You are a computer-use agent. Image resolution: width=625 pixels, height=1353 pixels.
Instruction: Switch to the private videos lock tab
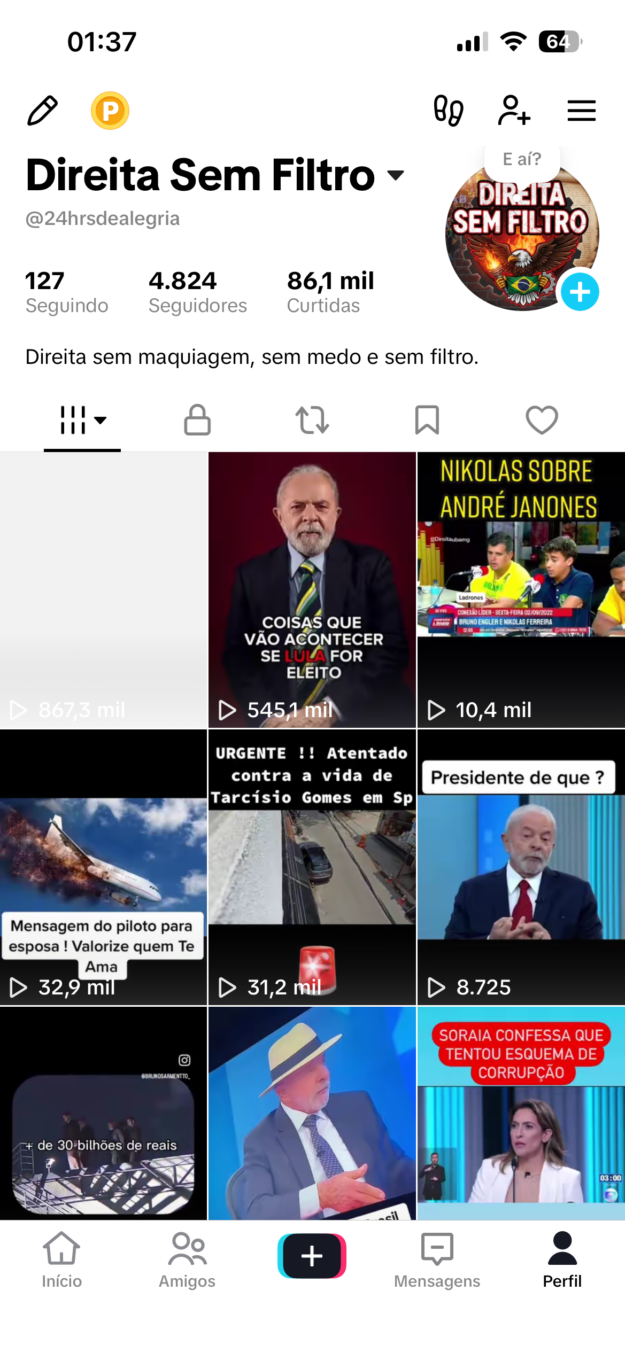click(x=197, y=420)
